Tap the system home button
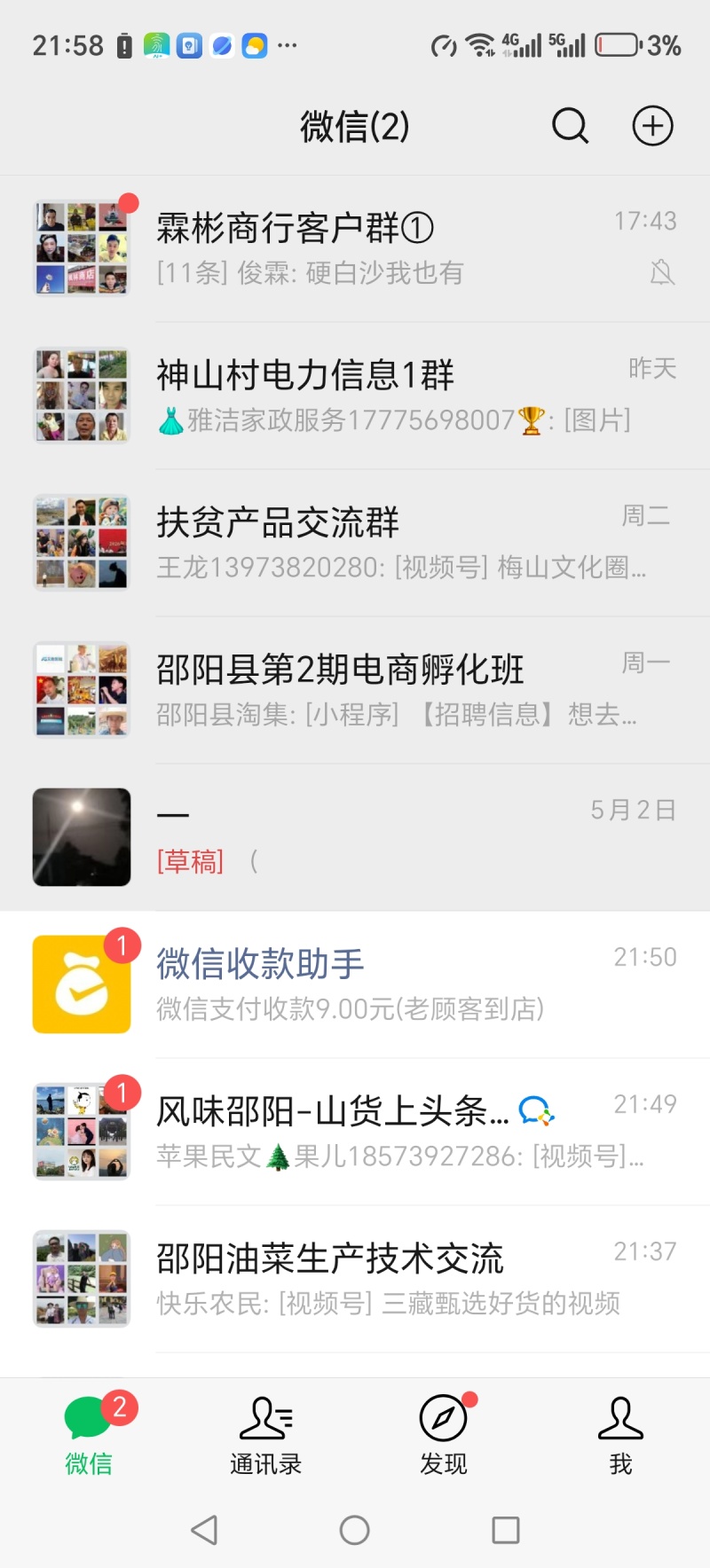The height and width of the screenshot is (1568, 710). 354,1530
